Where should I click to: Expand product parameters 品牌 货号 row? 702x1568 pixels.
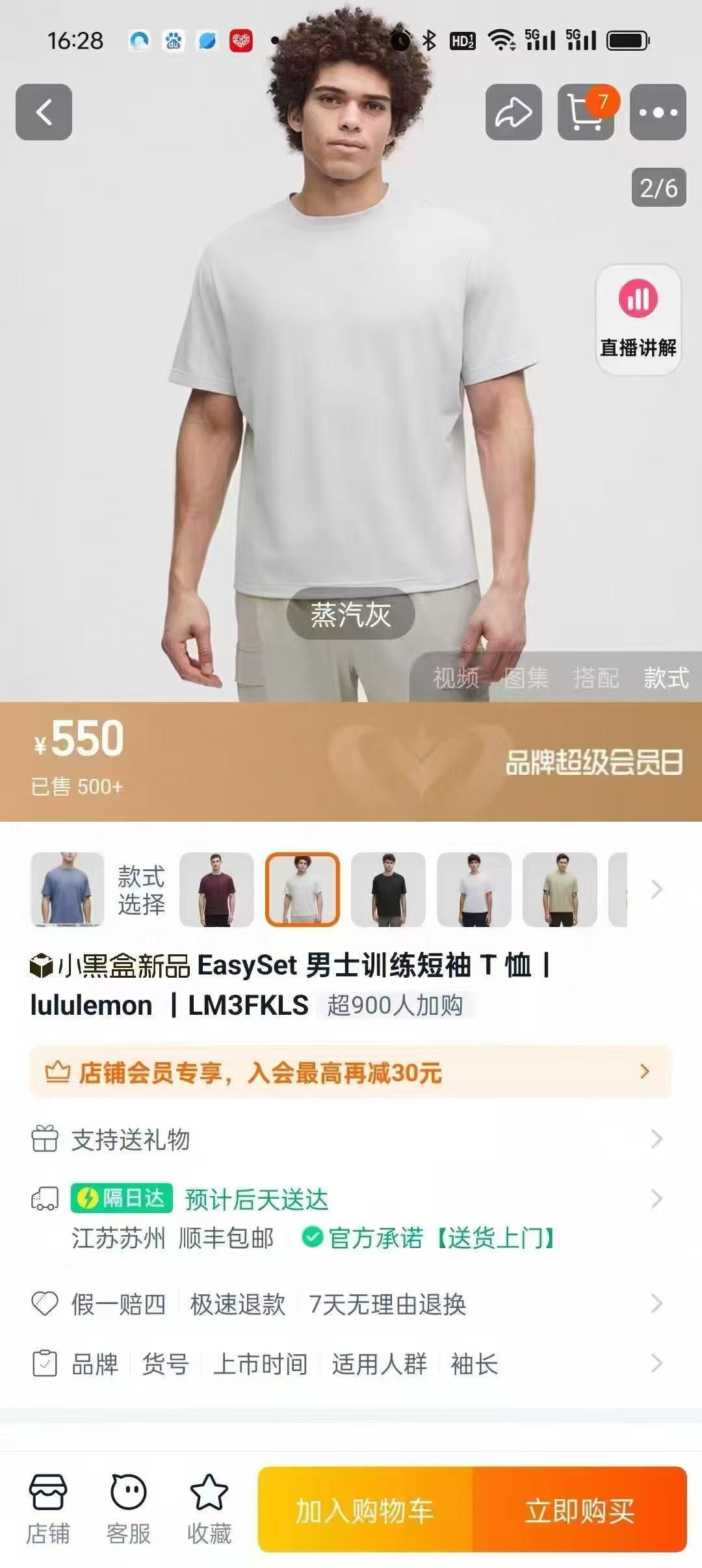(x=350, y=1364)
